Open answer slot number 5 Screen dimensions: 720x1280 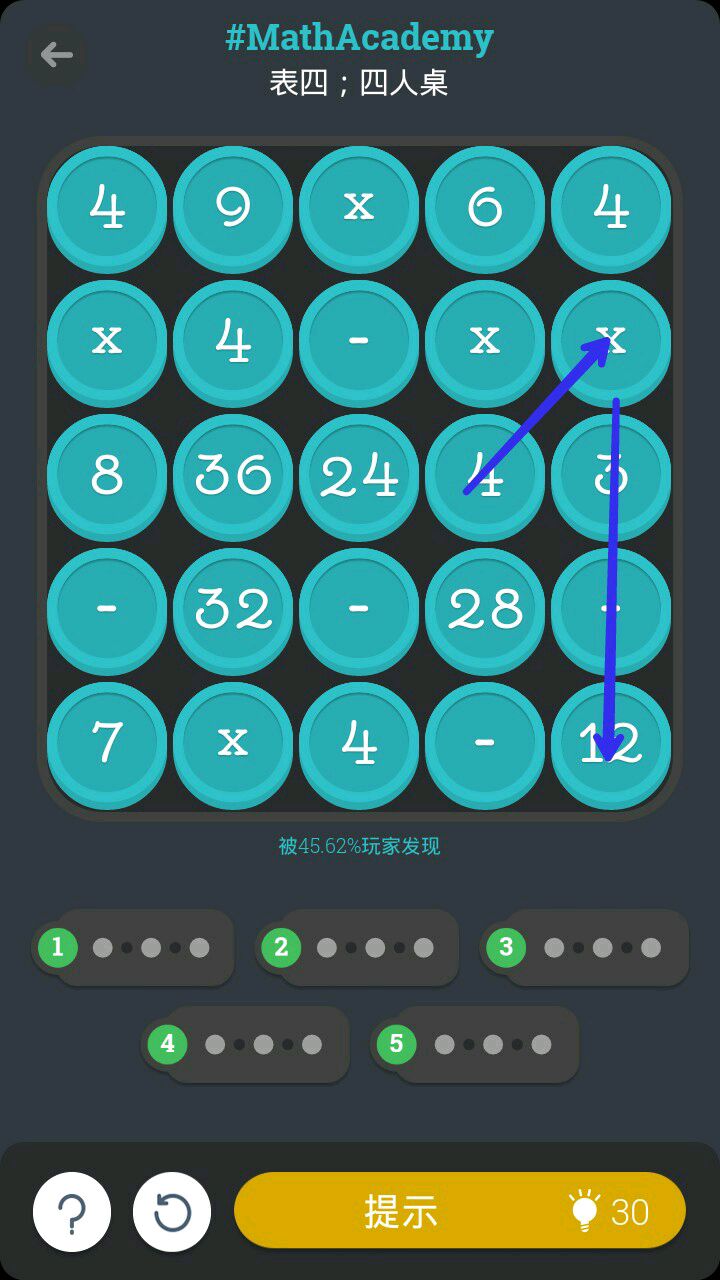pos(476,1044)
